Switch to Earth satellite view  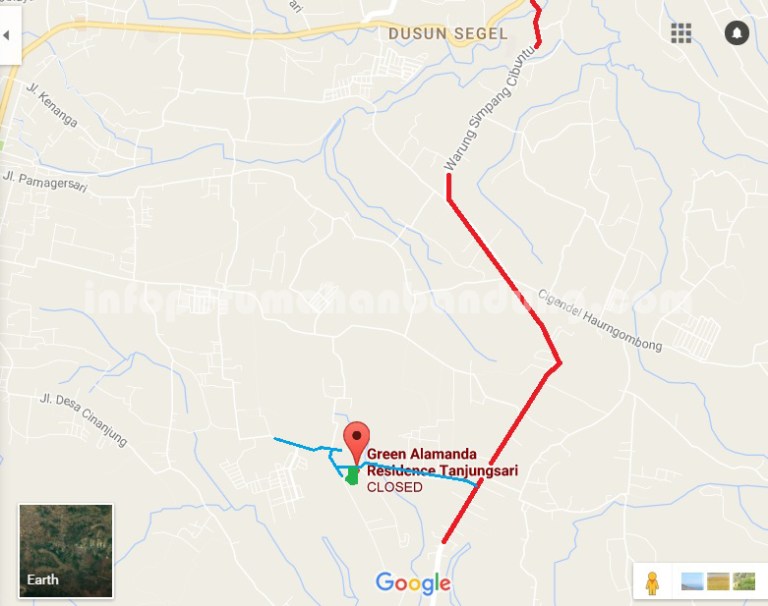[x=66, y=550]
